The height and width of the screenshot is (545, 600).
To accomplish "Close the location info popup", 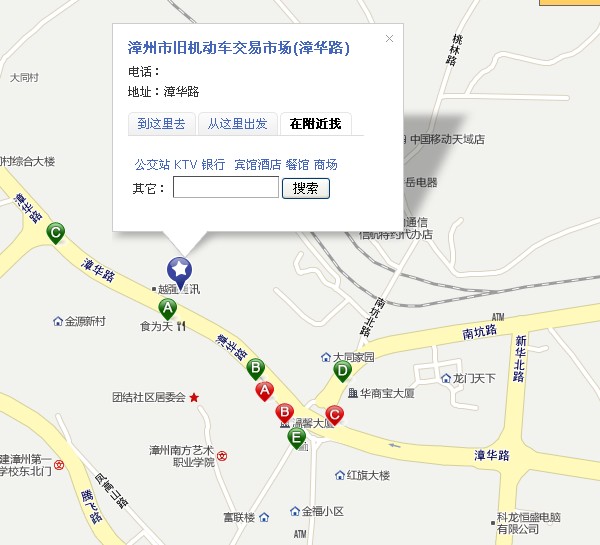I will (x=389, y=39).
